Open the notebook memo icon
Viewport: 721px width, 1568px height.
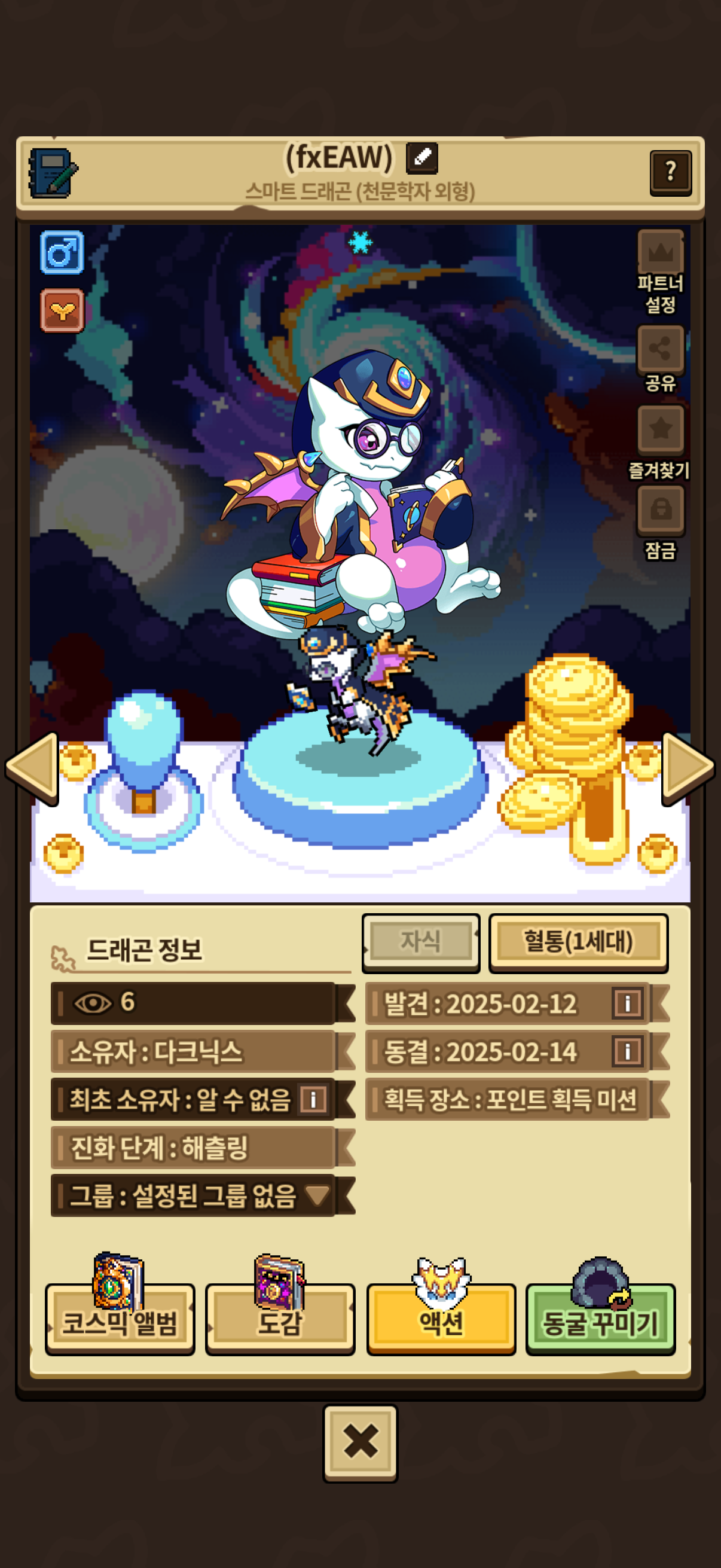[x=53, y=173]
